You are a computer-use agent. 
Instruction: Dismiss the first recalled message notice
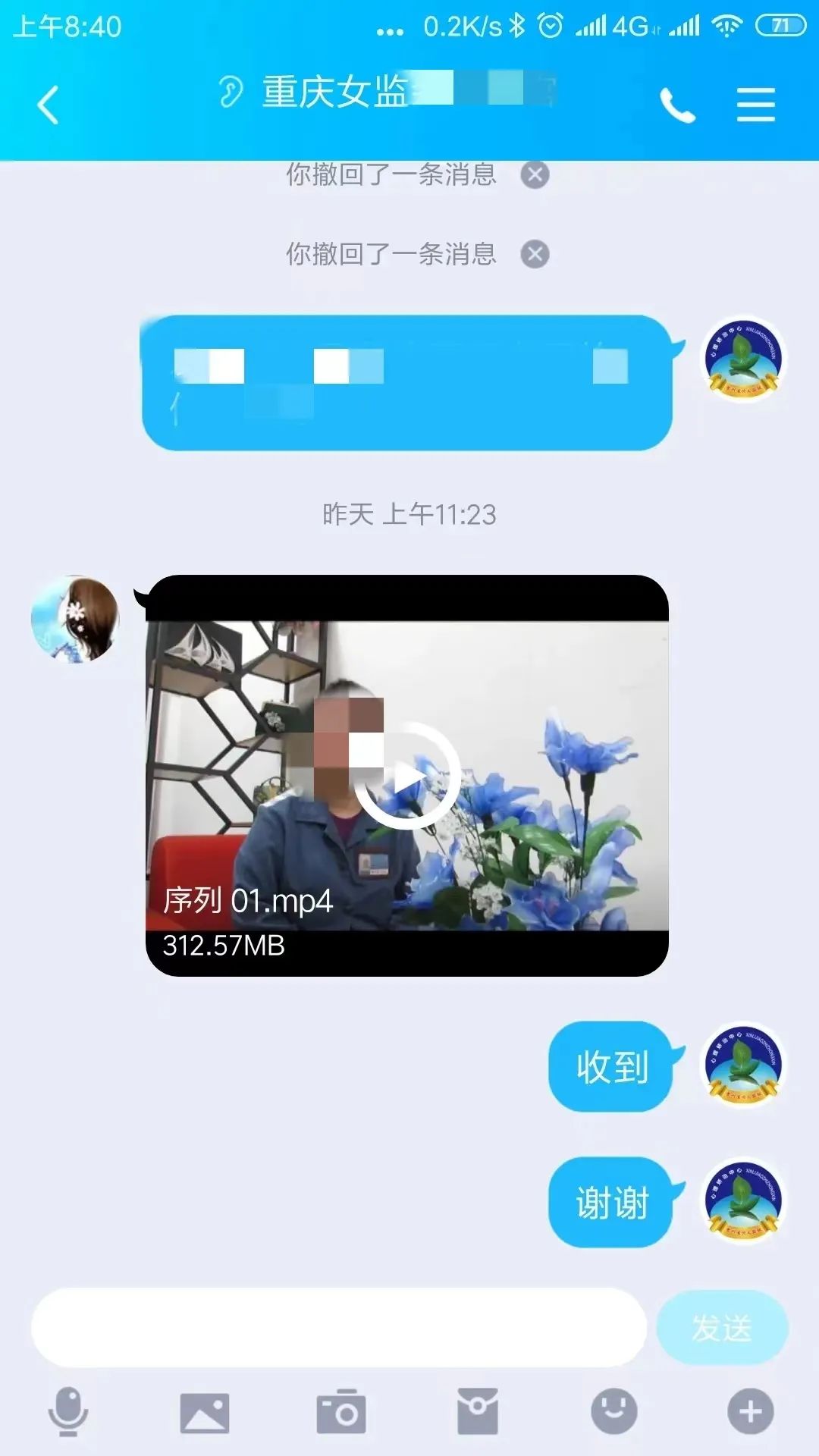tap(535, 175)
